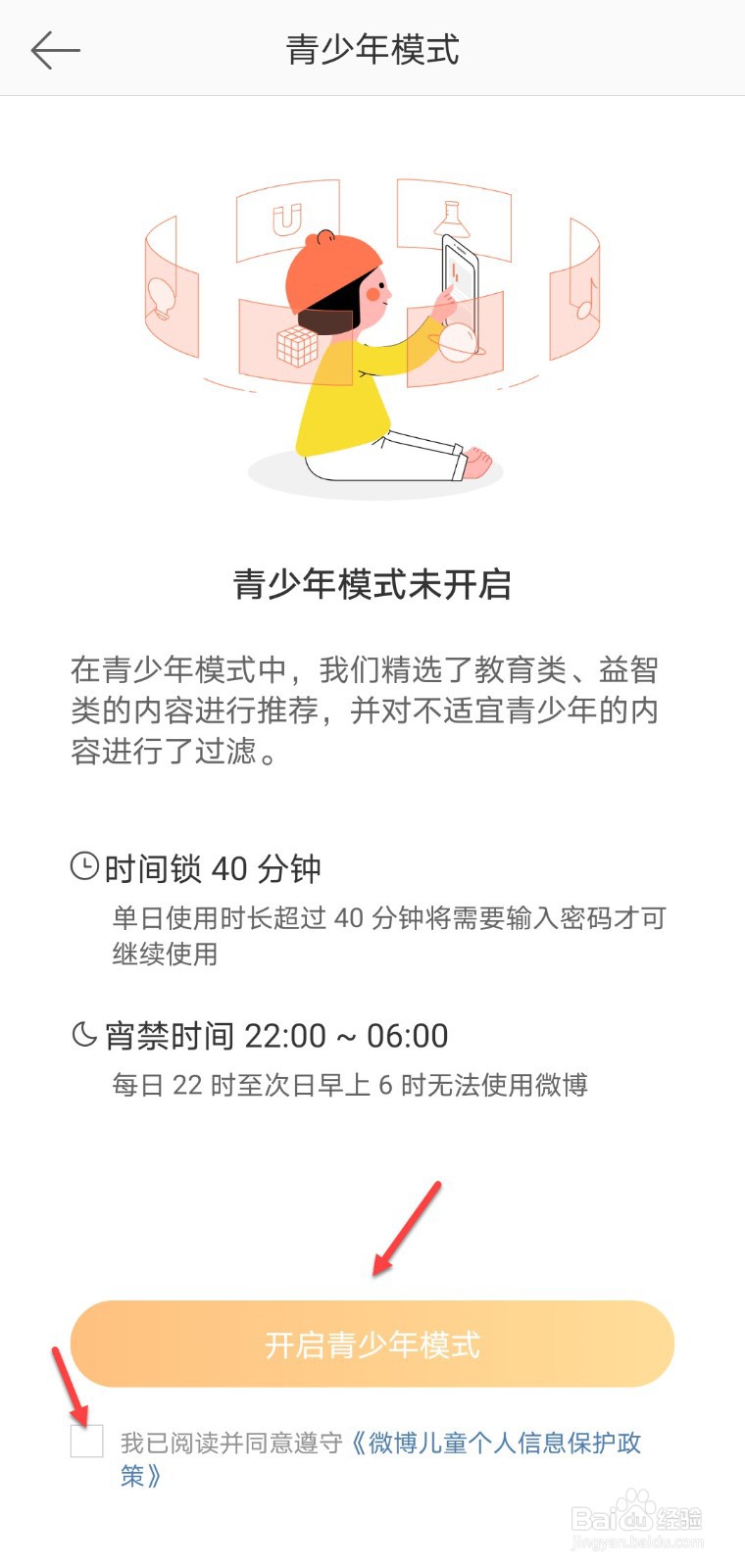
Task: Go back using the top-left arrow
Action: coord(55,50)
